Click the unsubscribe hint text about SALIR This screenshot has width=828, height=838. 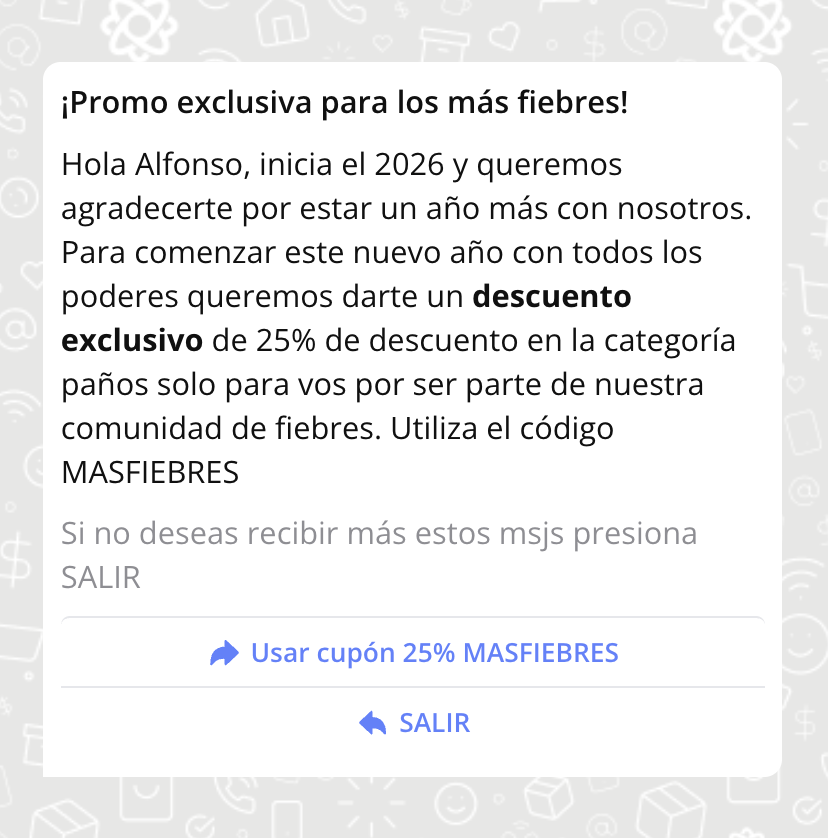pyautogui.click(x=380, y=555)
